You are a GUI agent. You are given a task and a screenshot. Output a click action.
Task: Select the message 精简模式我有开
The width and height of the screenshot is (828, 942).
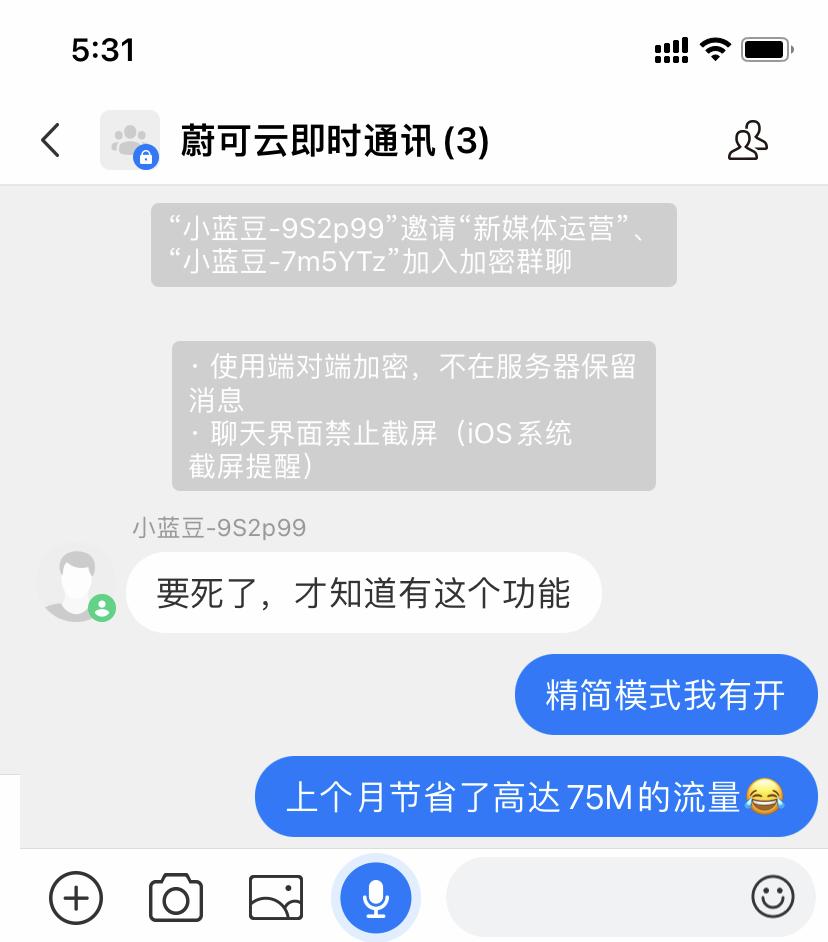[666, 694]
